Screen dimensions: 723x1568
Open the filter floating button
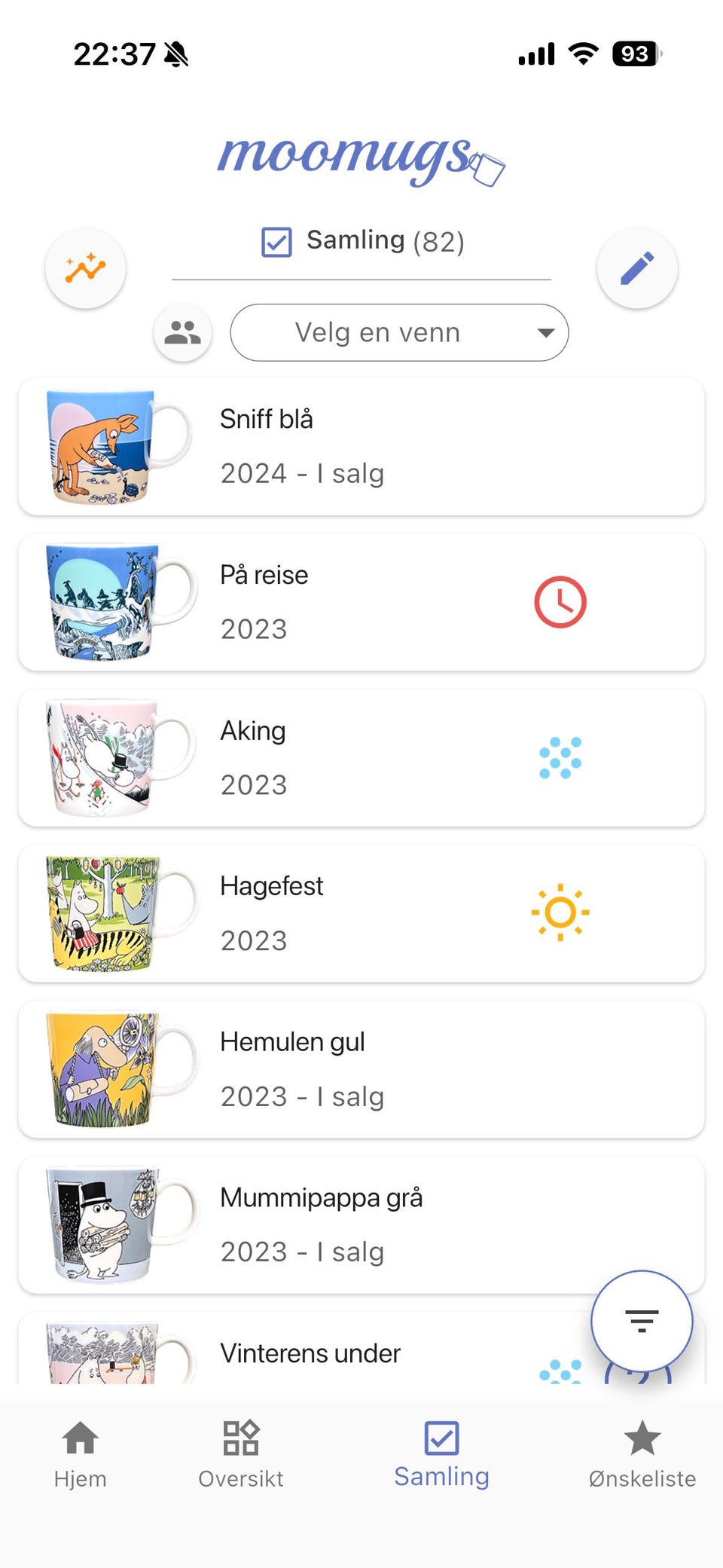641,1320
